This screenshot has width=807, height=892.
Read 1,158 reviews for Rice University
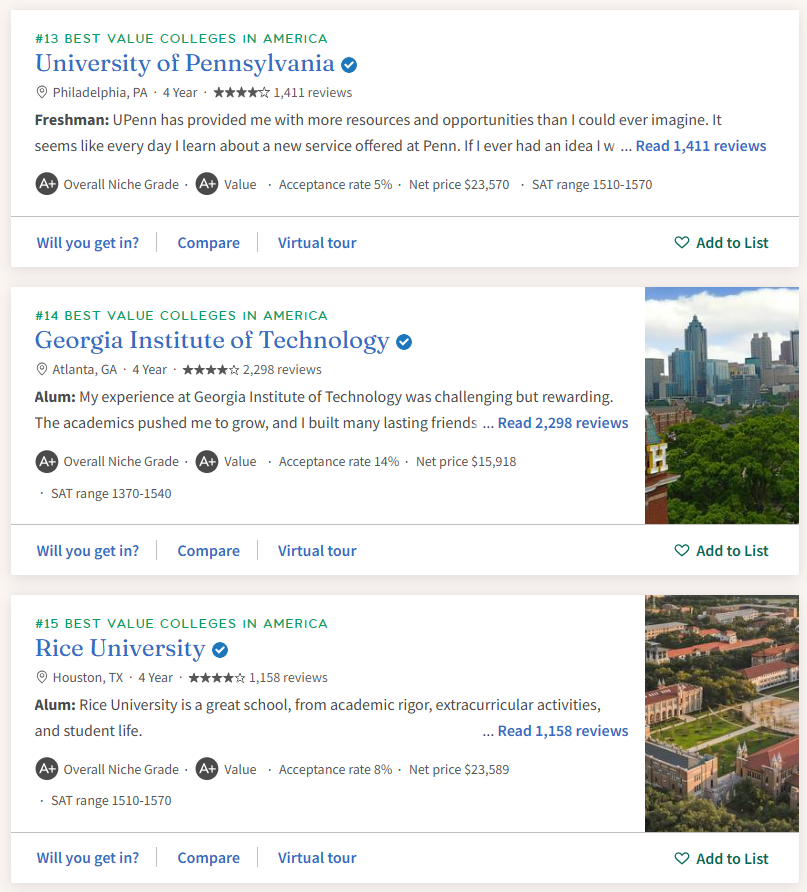point(562,731)
